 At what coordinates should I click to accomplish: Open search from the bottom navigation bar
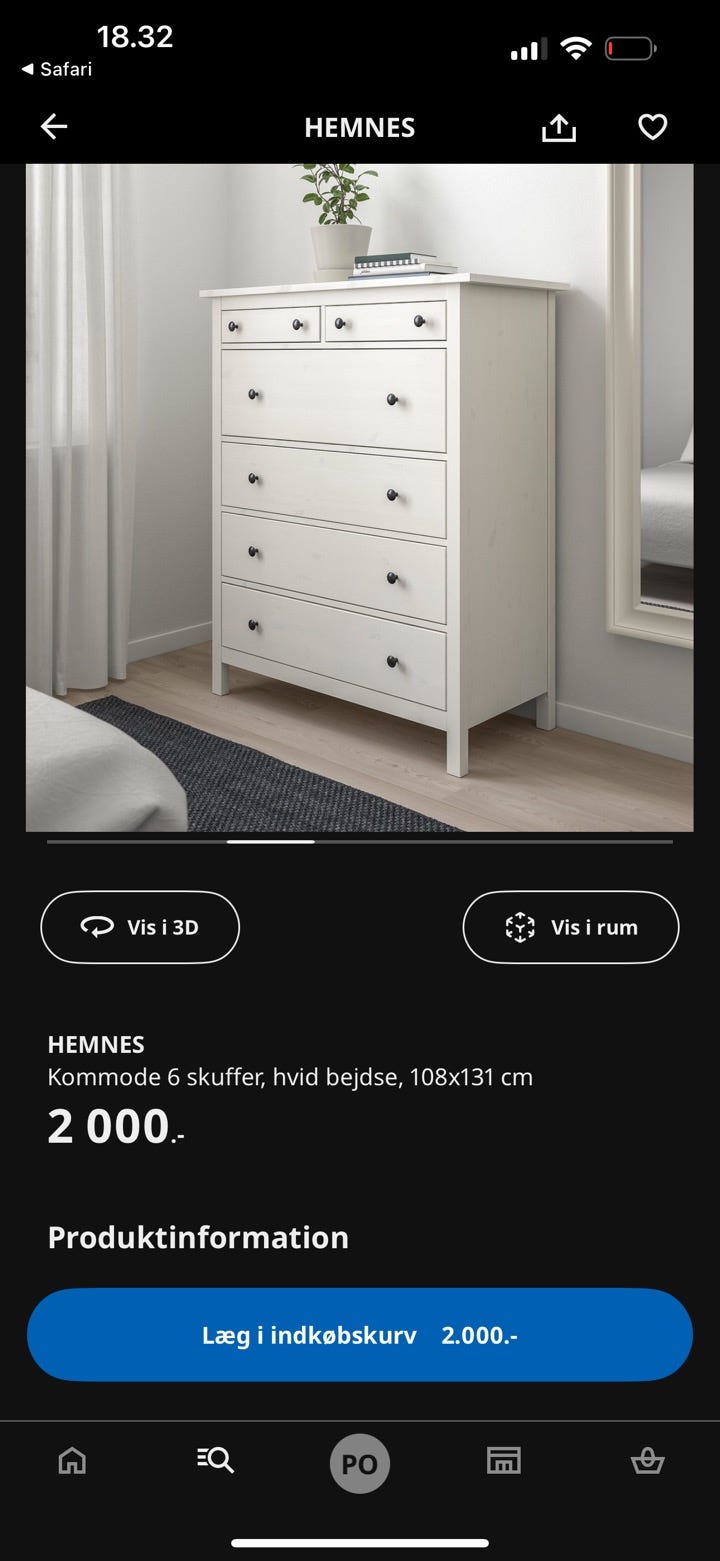point(215,1461)
